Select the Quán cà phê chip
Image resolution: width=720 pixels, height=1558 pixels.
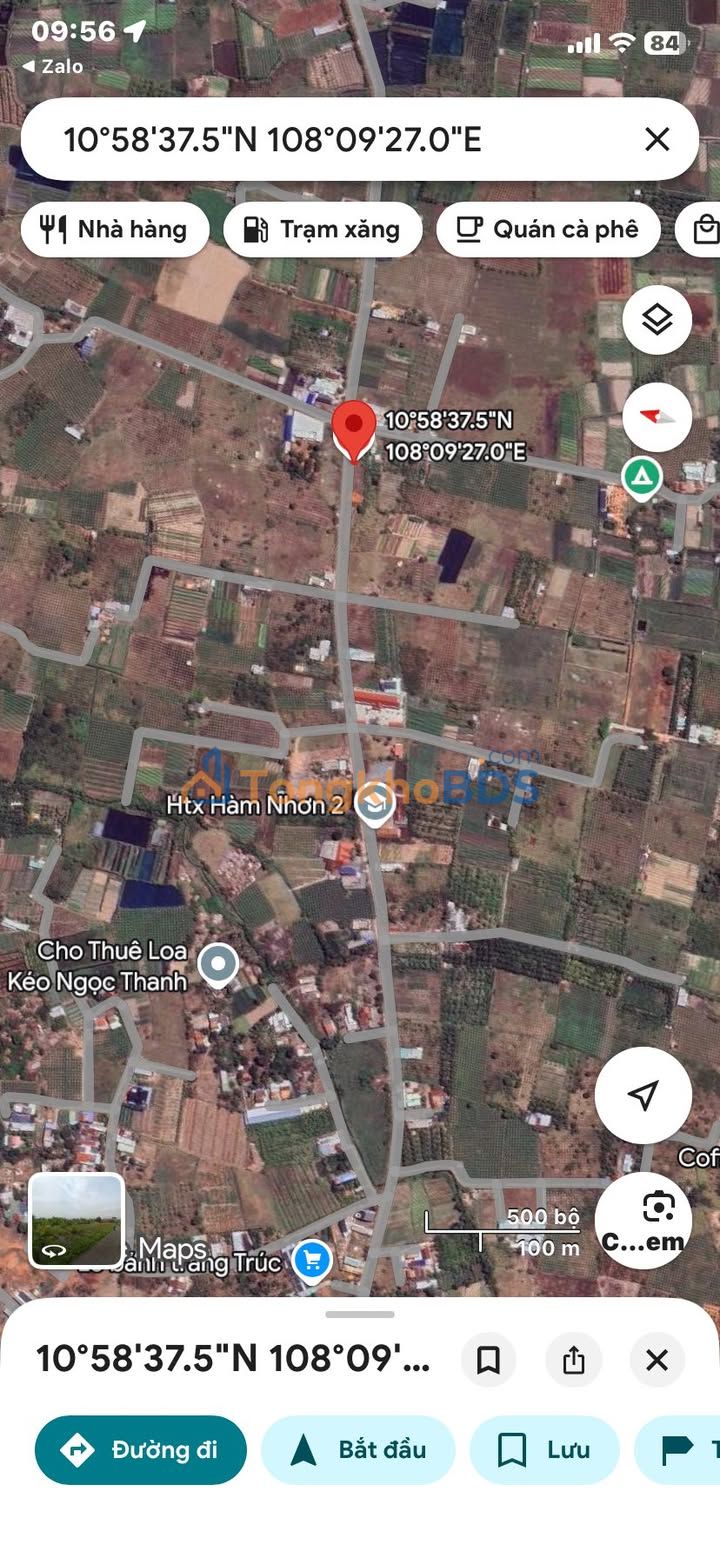coord(548,230)
